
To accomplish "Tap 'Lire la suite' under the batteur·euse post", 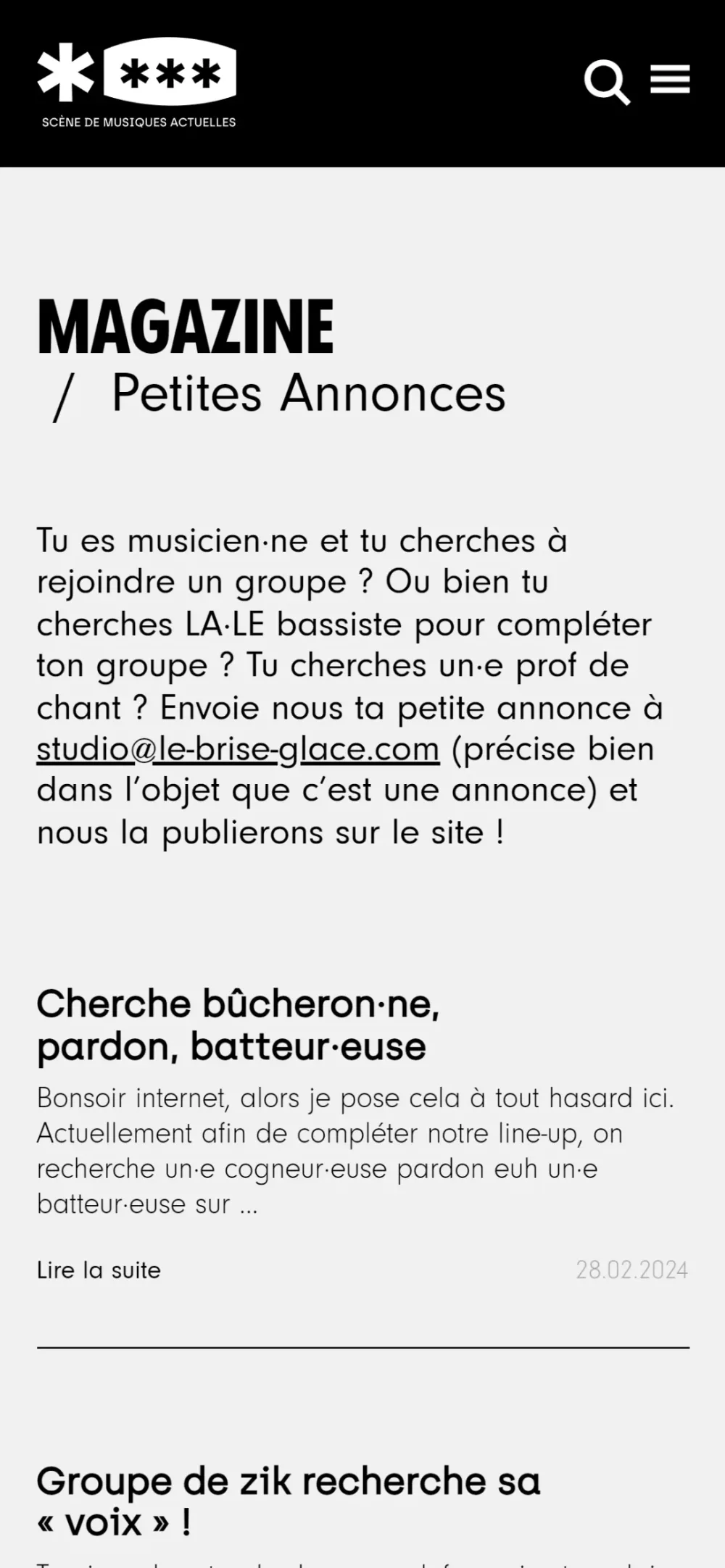I will 99,1270.
